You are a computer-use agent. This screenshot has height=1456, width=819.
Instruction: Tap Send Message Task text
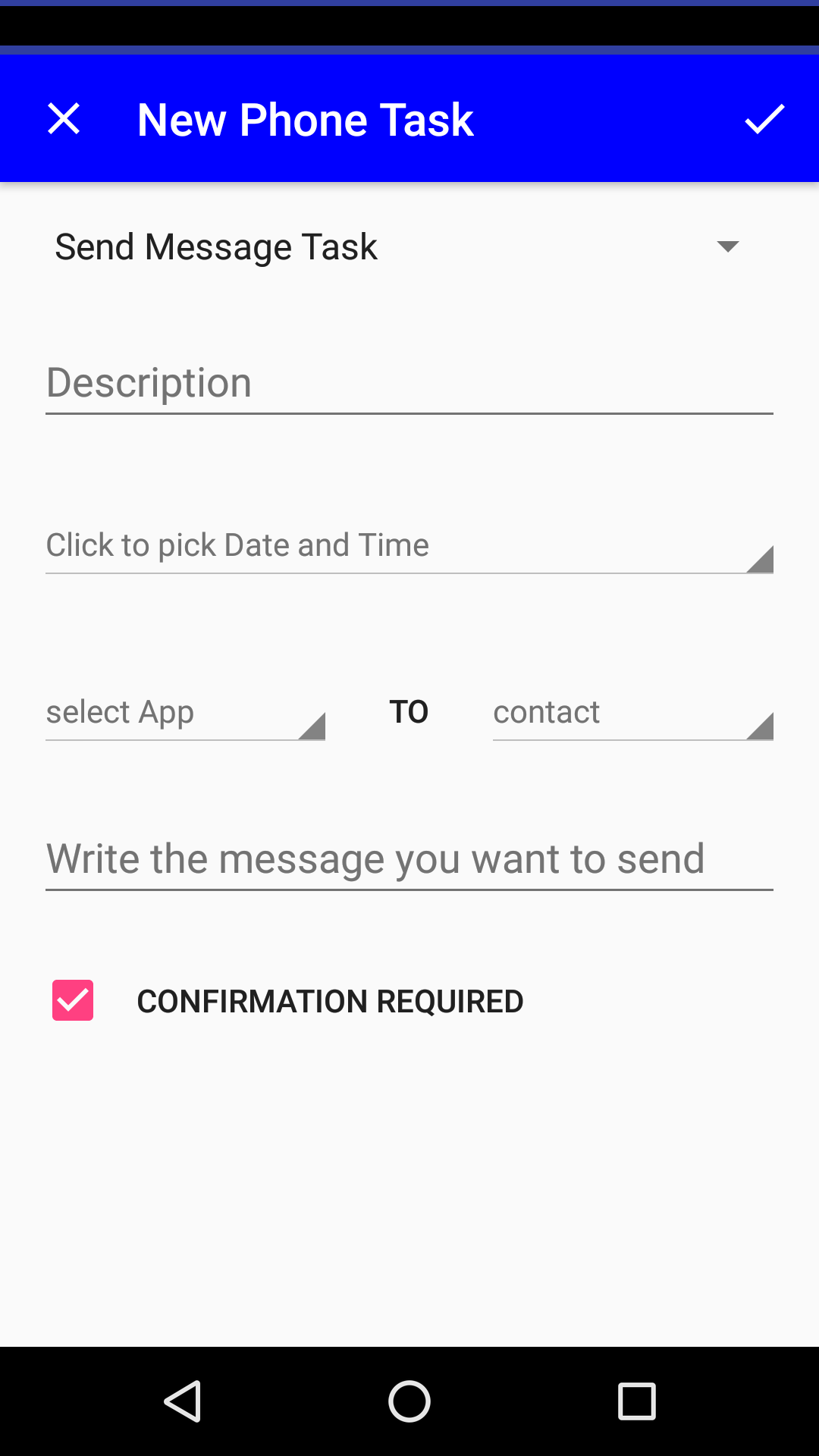click(218, 246)
